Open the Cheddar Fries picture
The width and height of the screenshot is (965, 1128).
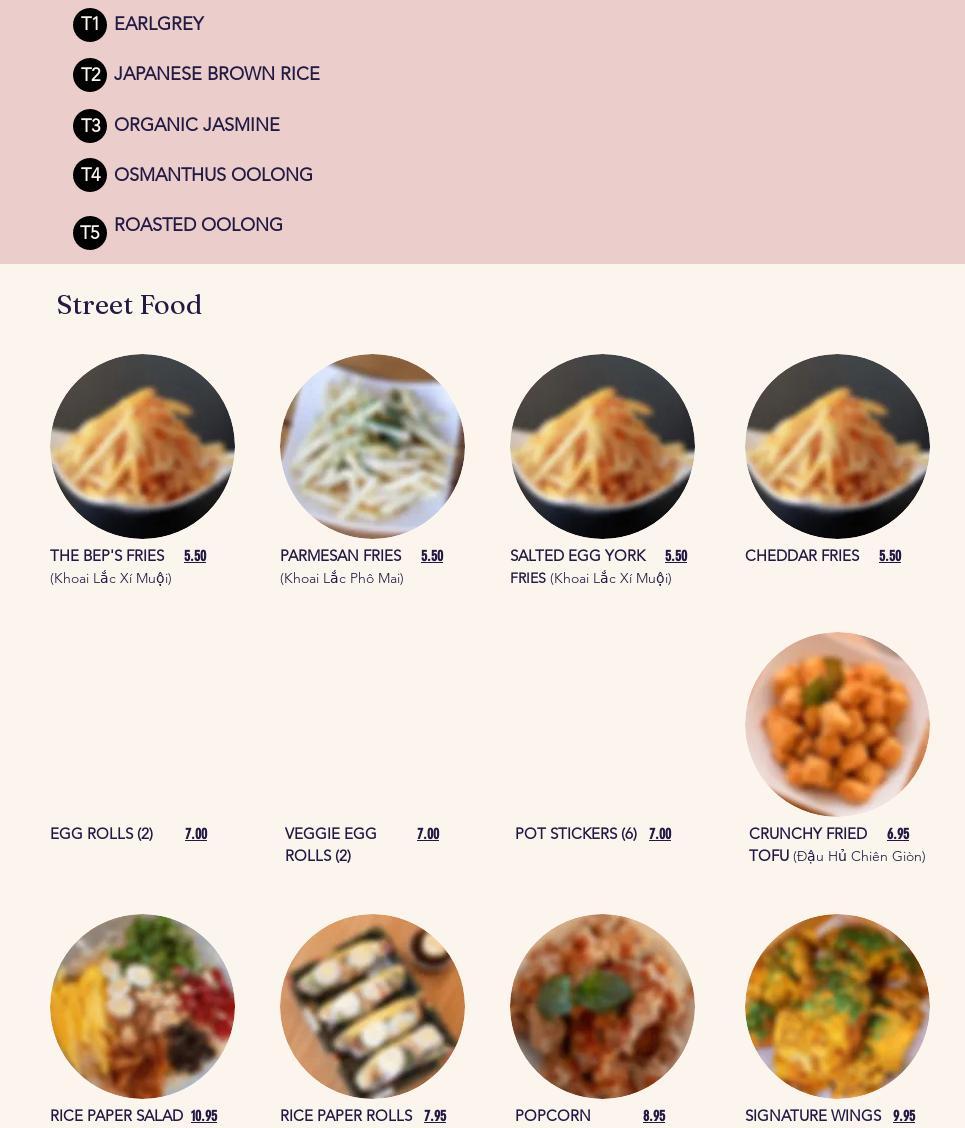pos(837,446)
